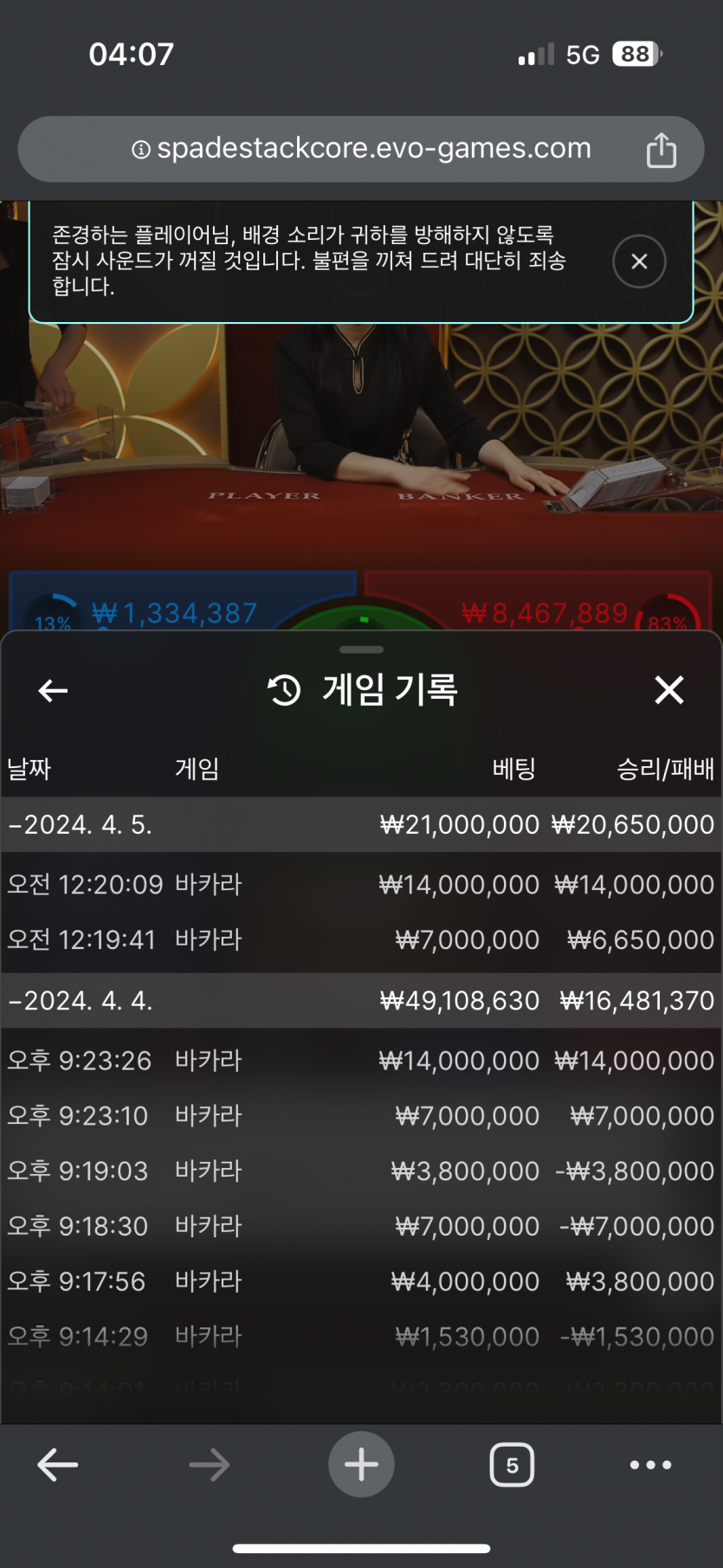Open the tab switcher showing 5 tabs

pos(512,1465)
